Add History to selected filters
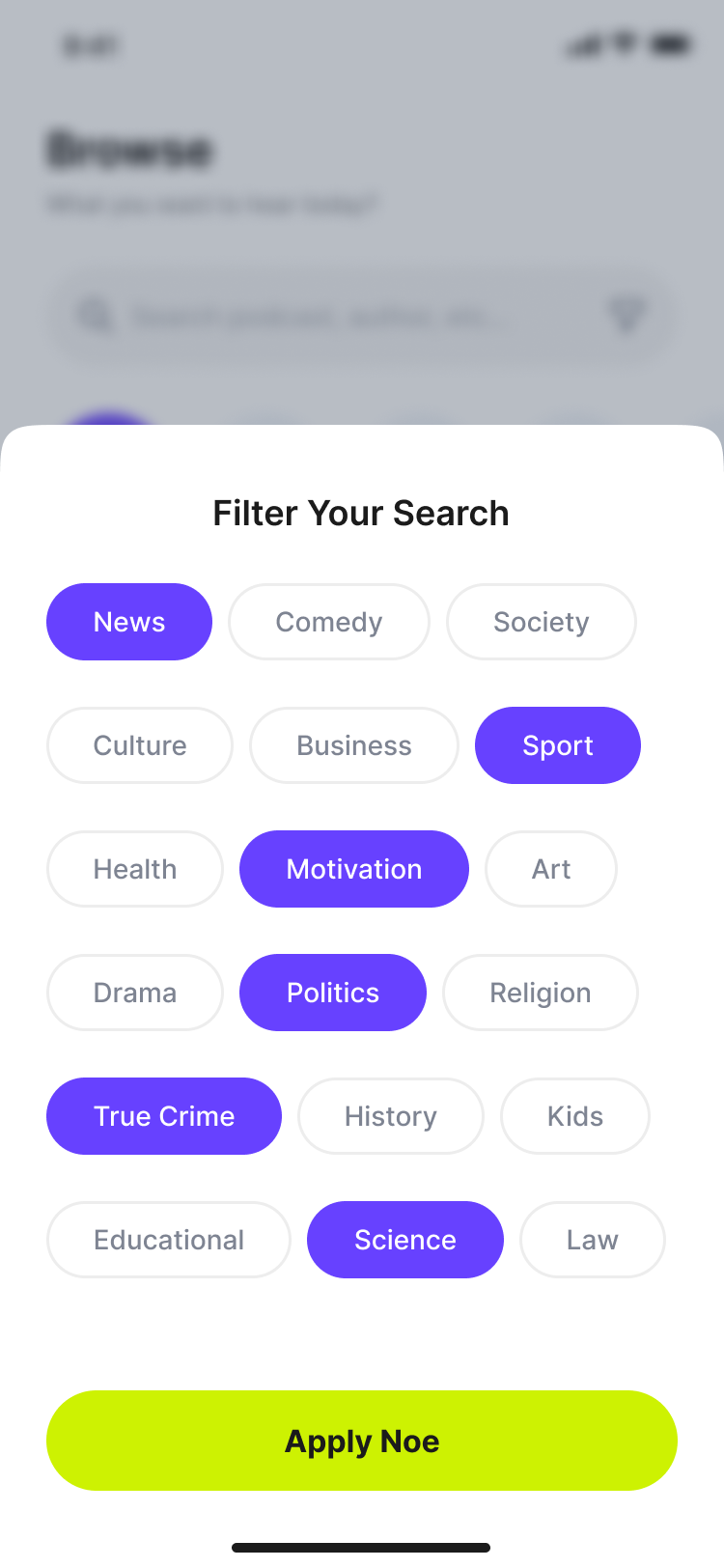Screen dimensions: 724x1568 click(x=390, y=1116)
